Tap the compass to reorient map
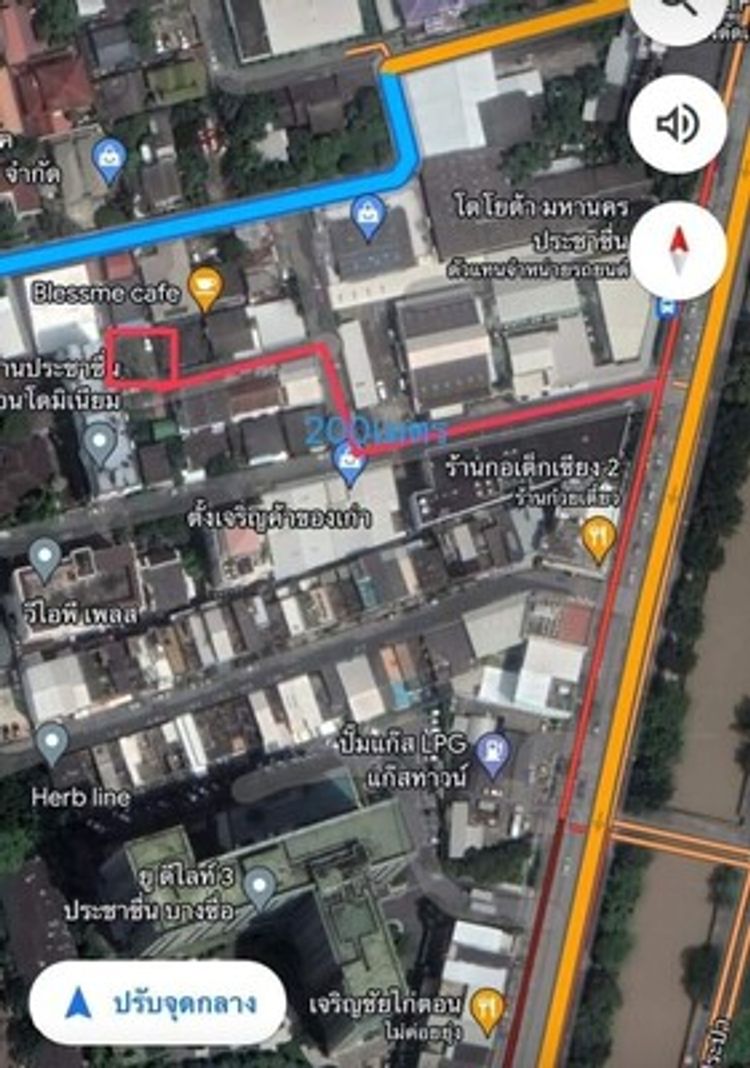 [x=677, y=249]
